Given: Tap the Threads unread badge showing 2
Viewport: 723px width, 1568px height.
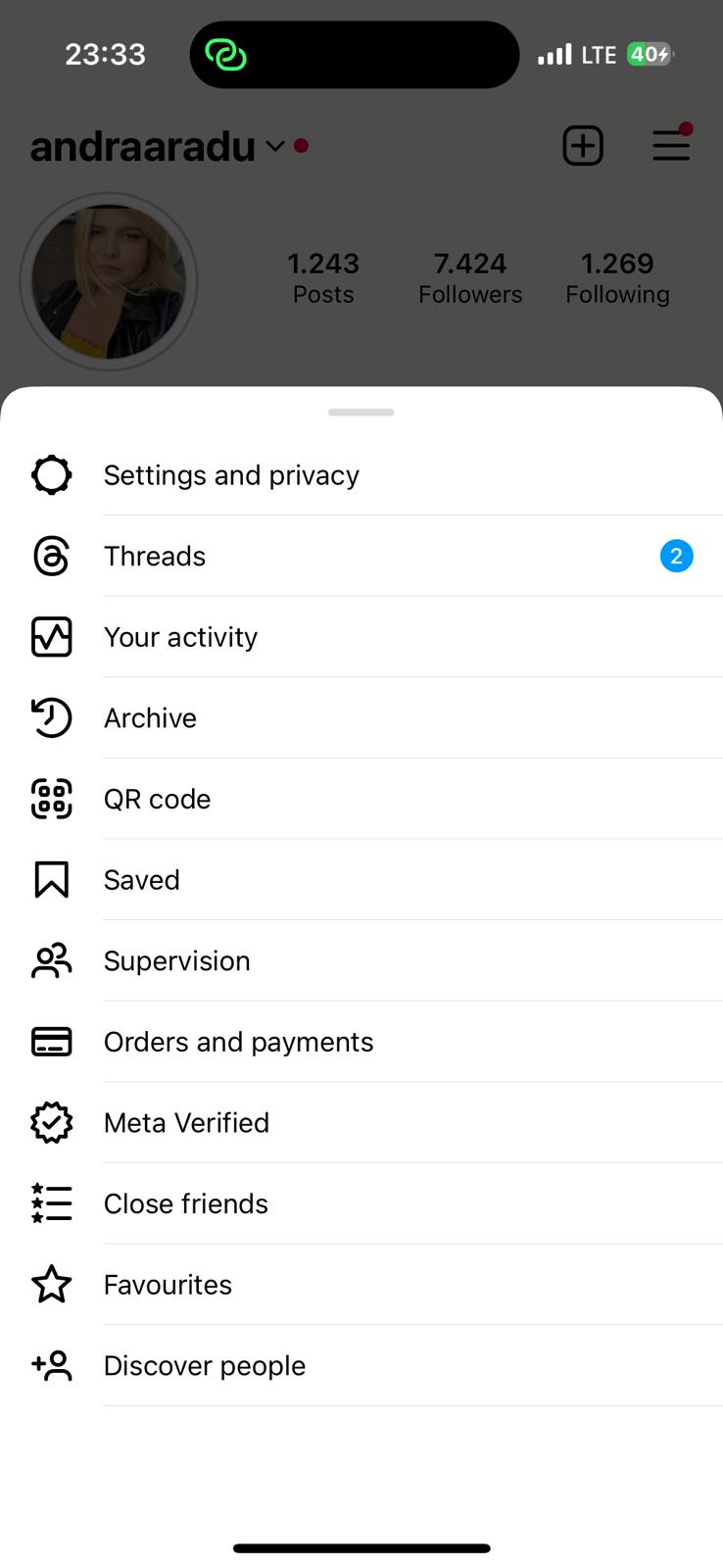Looking at the screenshot, I should 676,556.
